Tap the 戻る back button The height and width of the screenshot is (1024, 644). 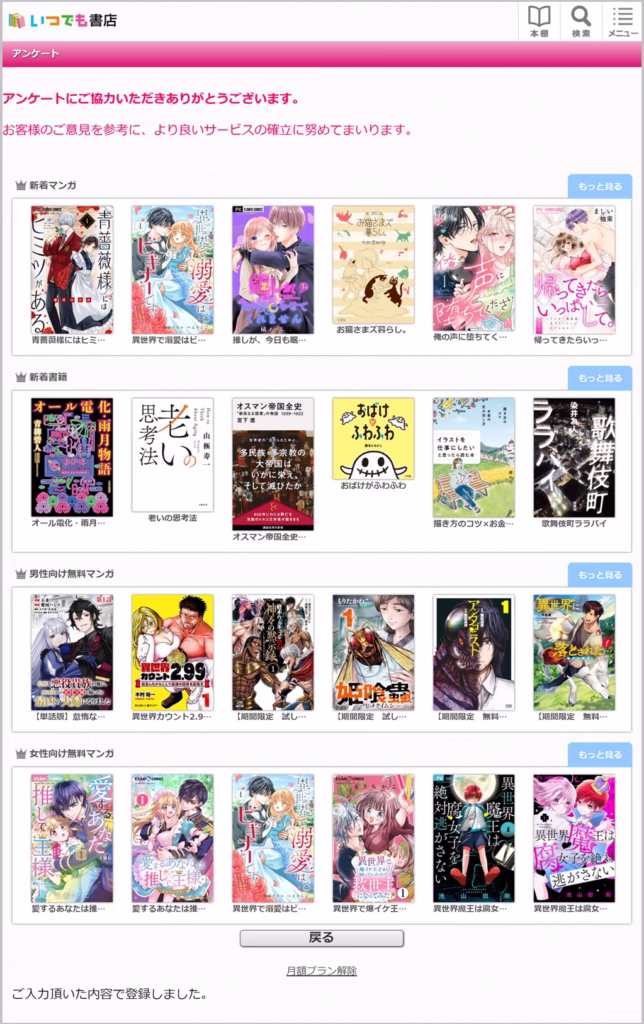321,938
